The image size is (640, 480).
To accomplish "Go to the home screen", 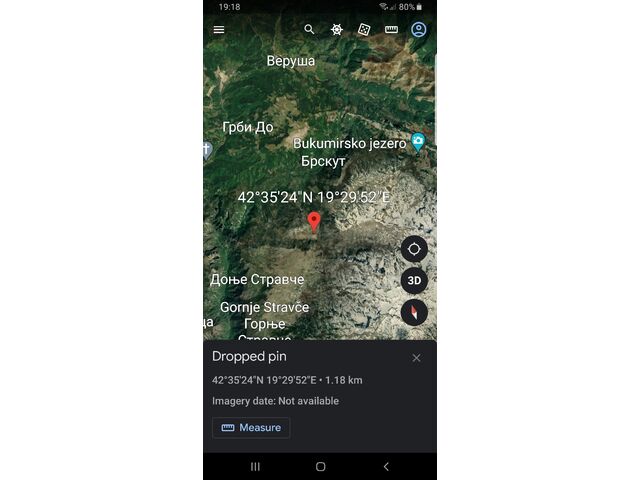I will coord(320,466).
